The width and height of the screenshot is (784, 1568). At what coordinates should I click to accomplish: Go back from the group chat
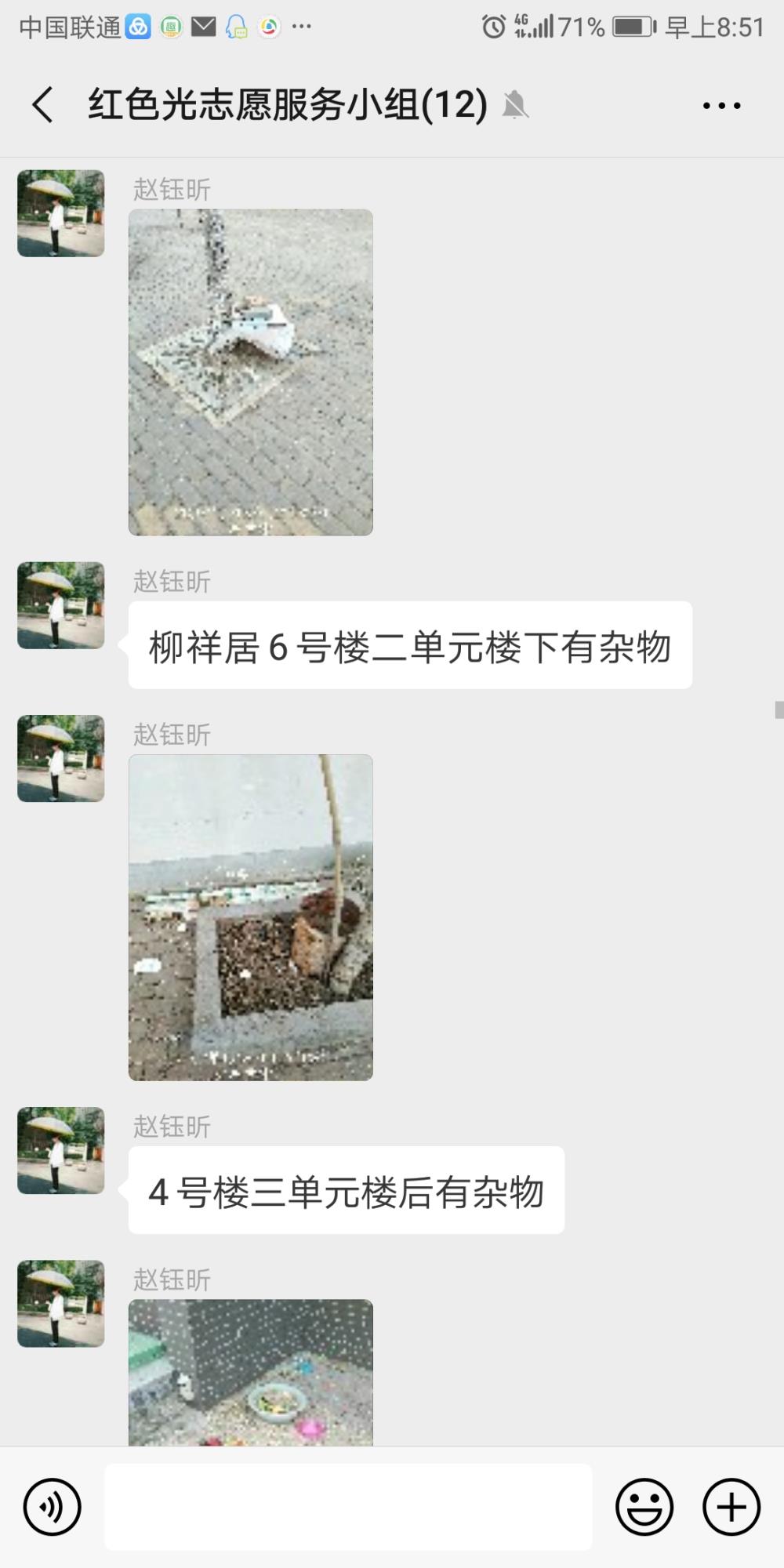(43, 104)
